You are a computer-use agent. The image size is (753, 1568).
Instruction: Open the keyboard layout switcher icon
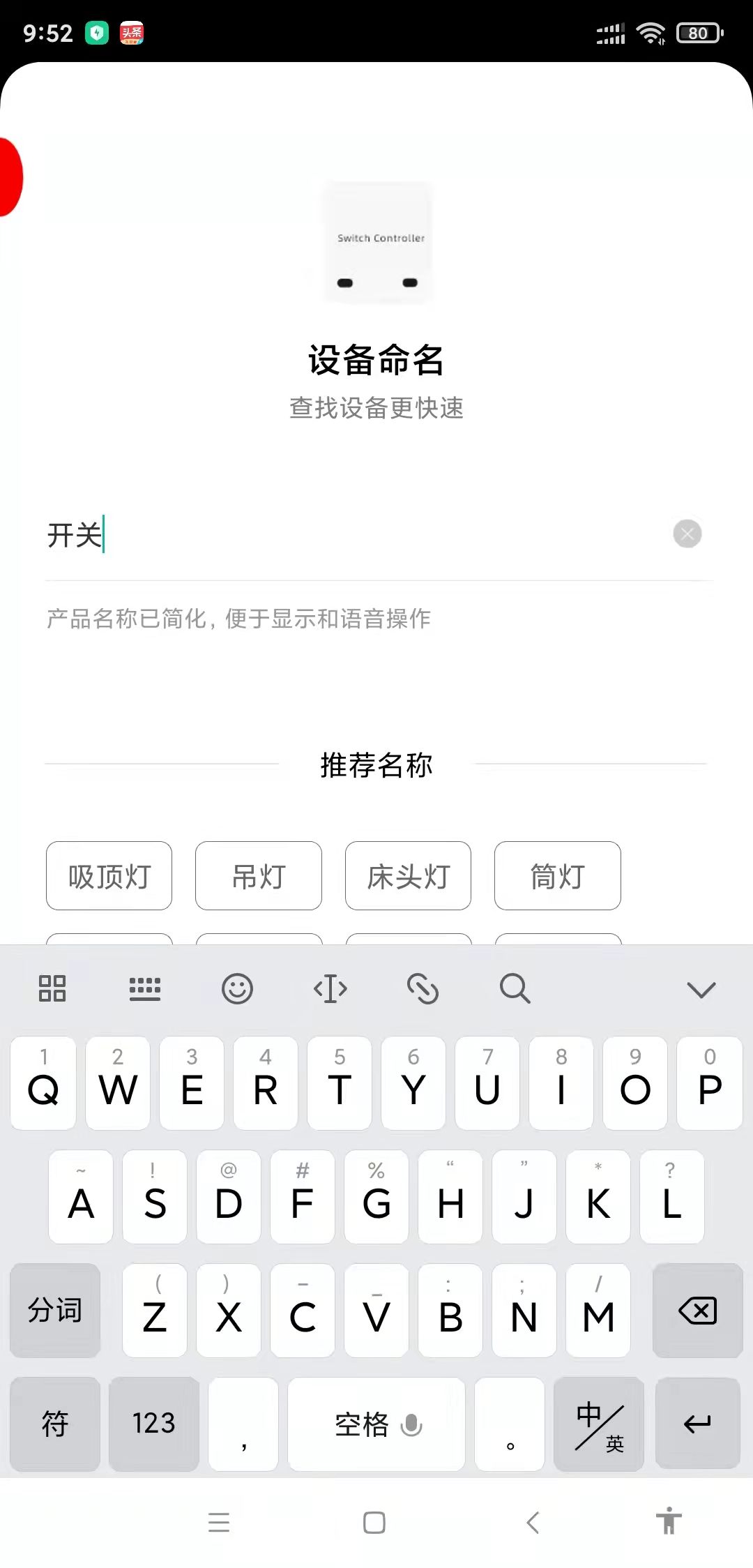pyautogui.click(x=145, y=988)
